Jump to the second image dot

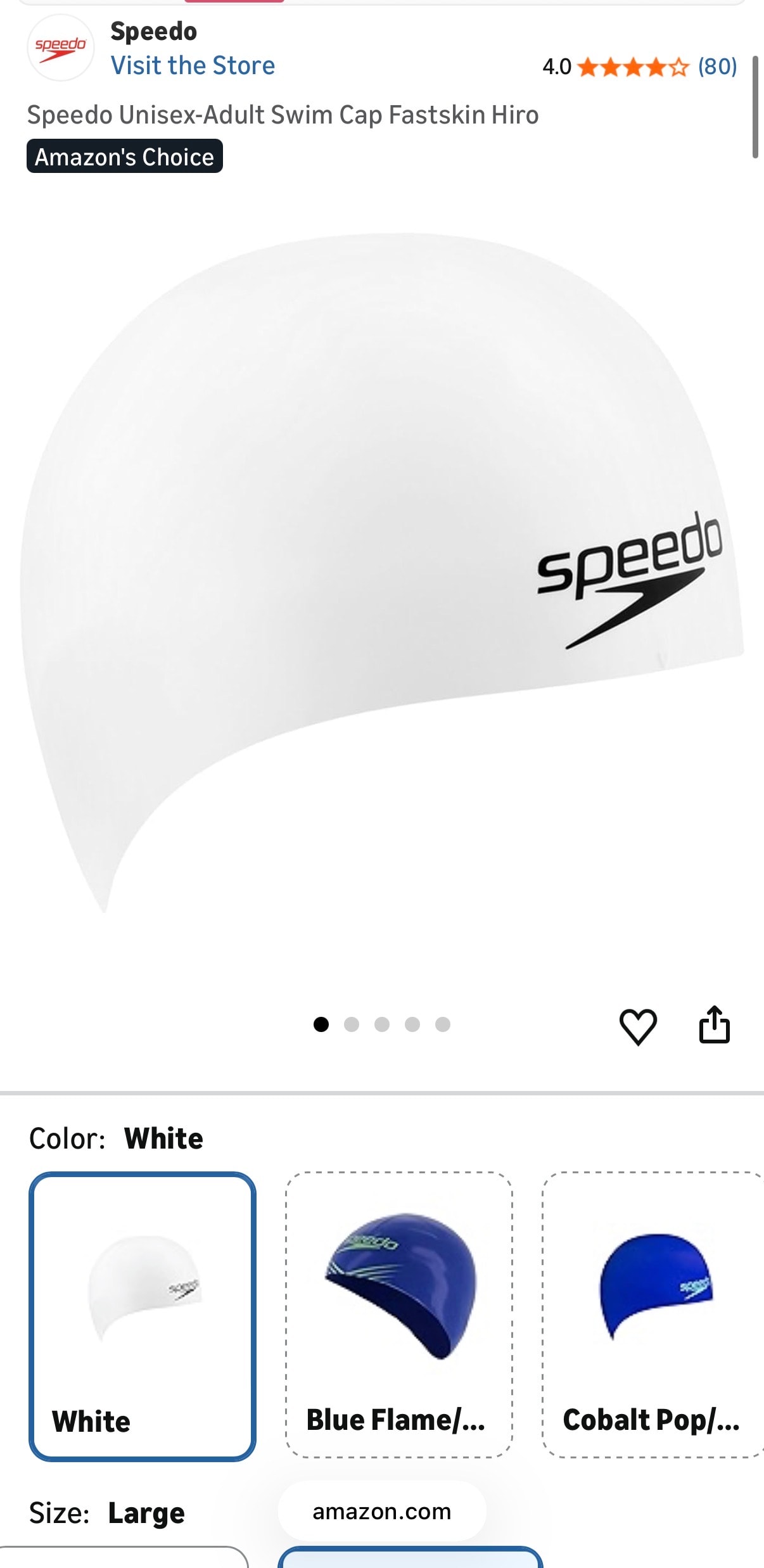point(352,1024)
